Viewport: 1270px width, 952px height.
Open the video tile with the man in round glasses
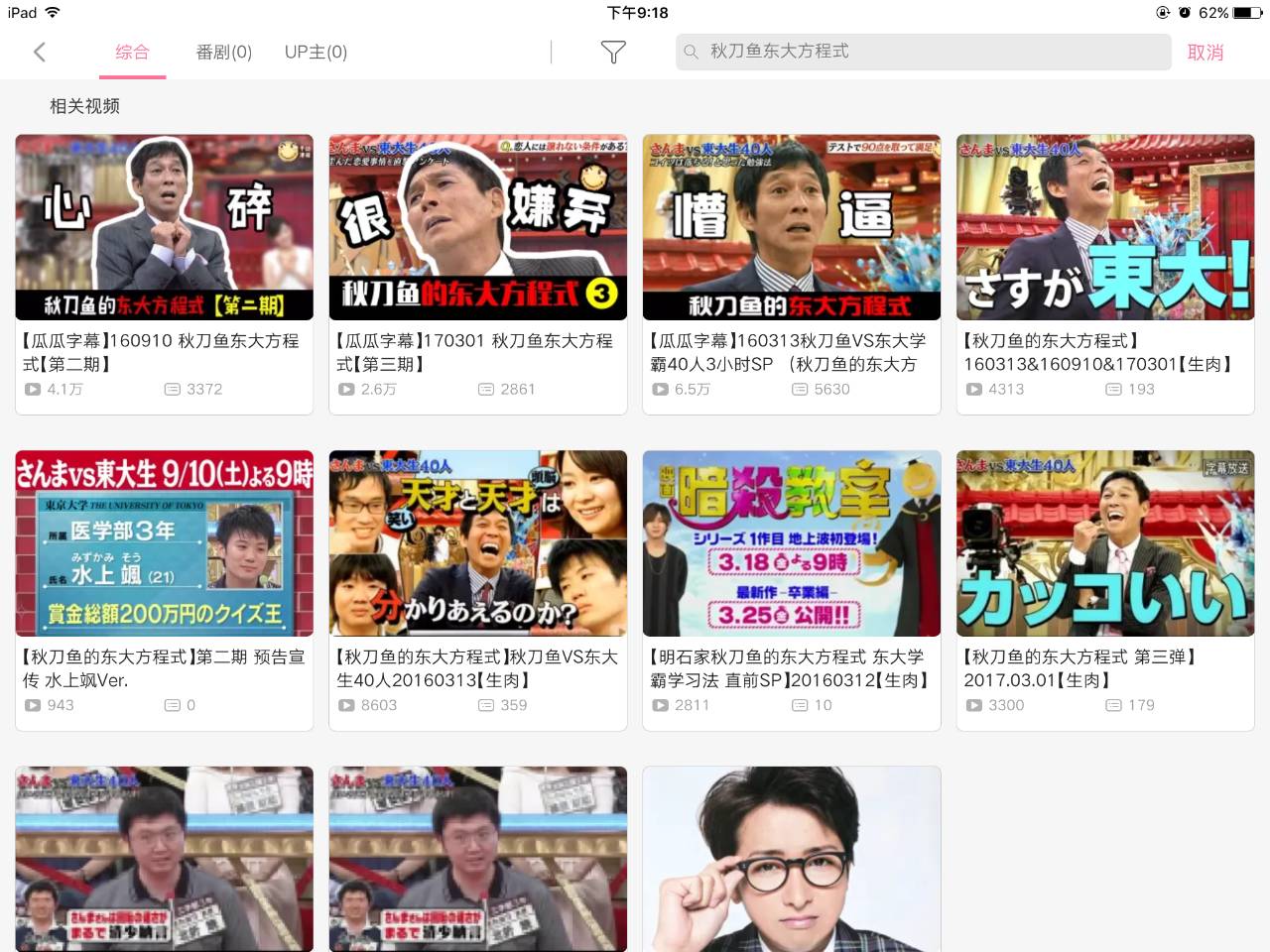791,859
